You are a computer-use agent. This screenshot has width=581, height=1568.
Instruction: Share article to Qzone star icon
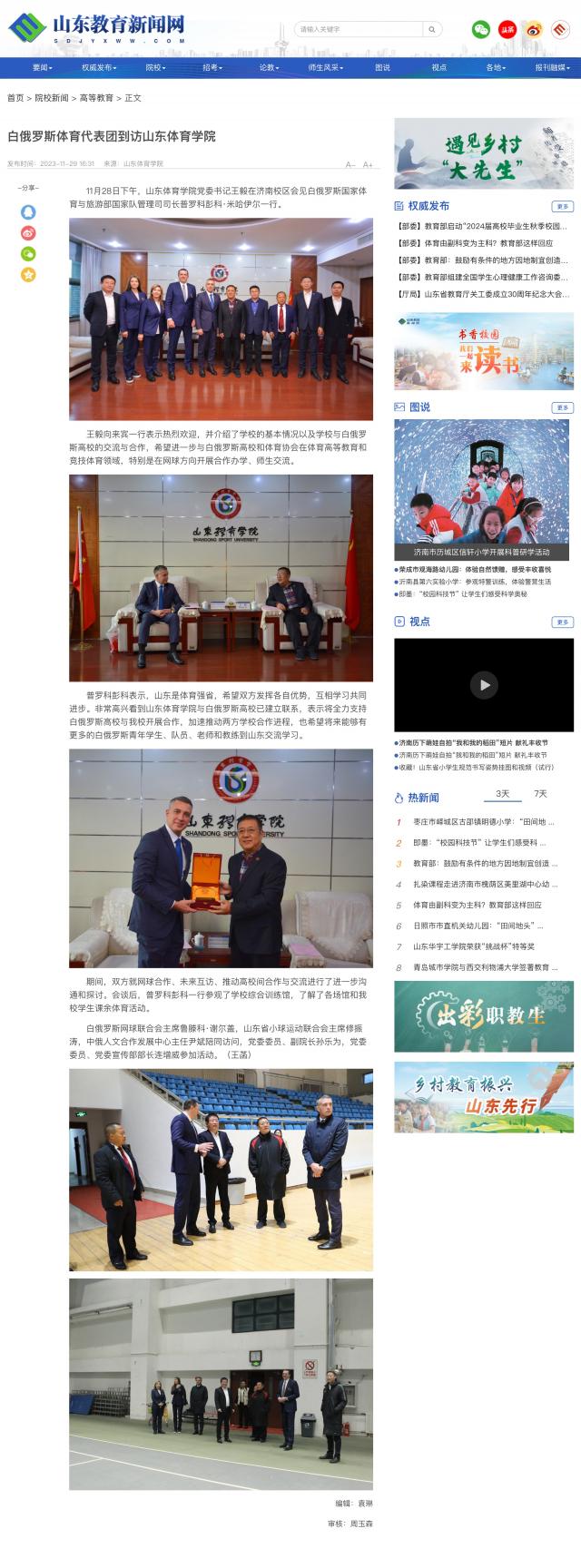28,274
